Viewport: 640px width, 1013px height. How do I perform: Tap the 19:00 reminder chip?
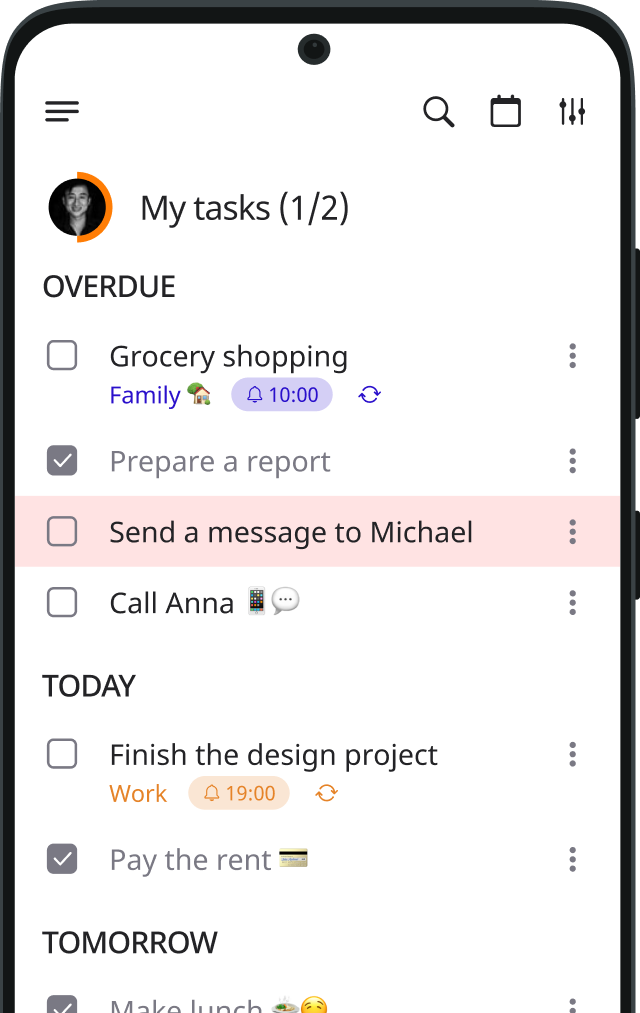click(x=239, y=794)
